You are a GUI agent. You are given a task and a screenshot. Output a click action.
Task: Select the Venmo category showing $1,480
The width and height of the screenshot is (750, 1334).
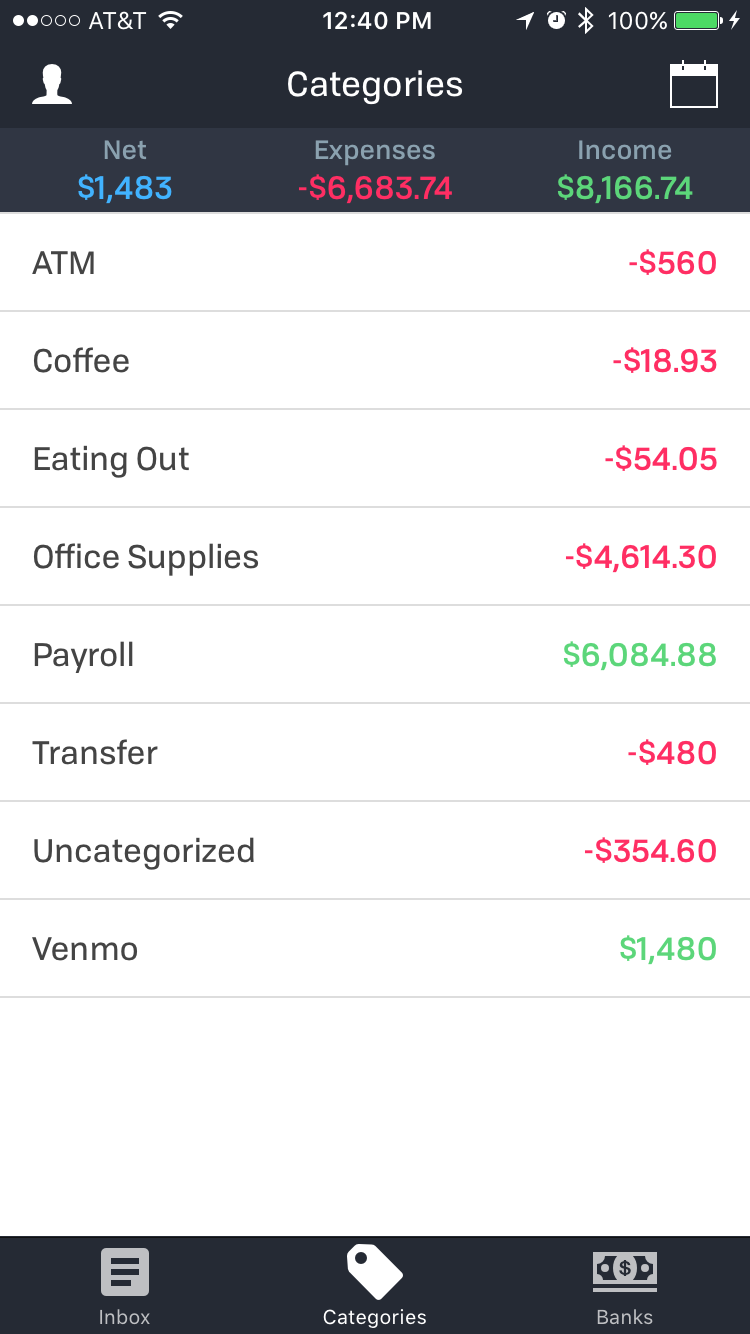coord(374,948)
